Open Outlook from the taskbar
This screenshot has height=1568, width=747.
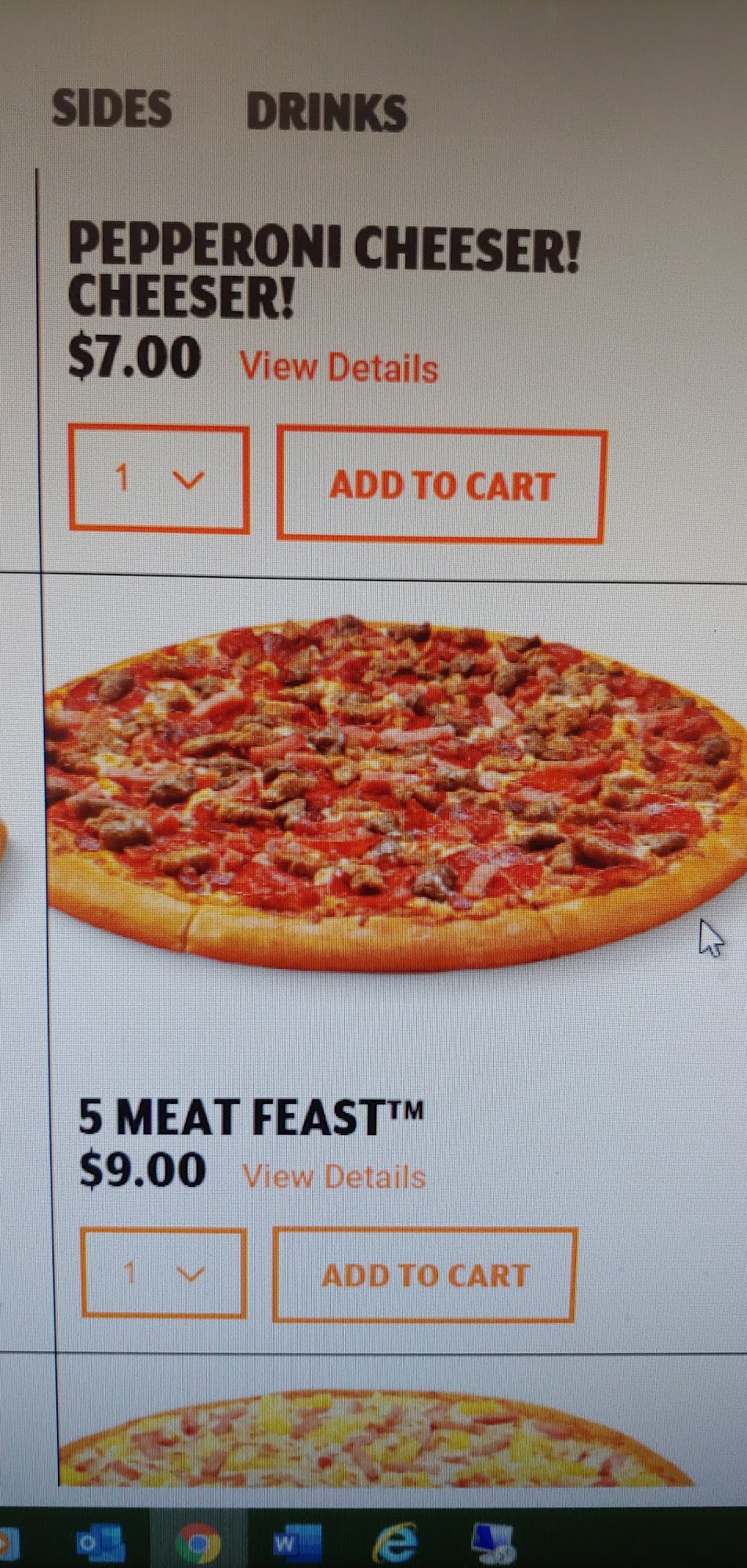click(100, 1542)
